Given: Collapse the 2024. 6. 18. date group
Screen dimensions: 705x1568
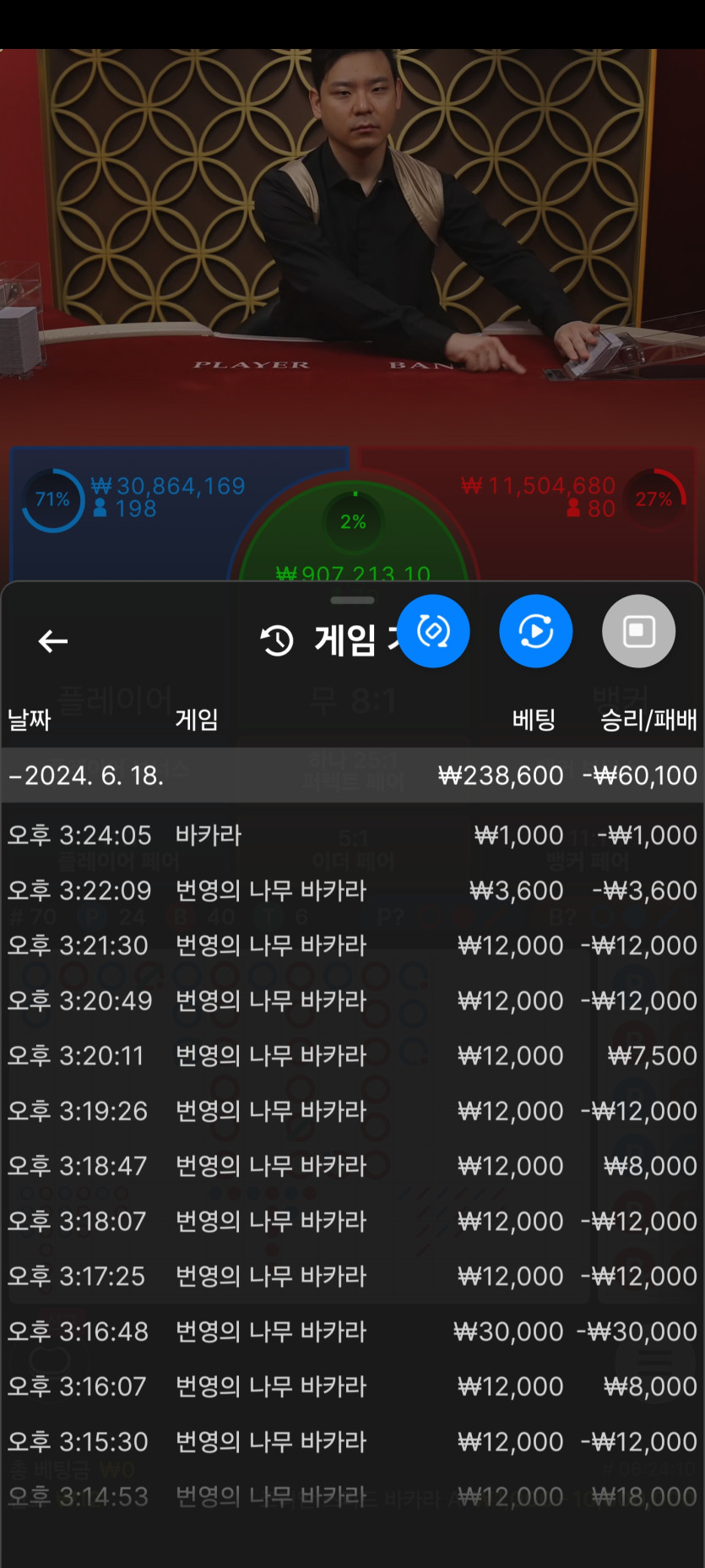Looking at the screenshot, I should pos(84,776).
